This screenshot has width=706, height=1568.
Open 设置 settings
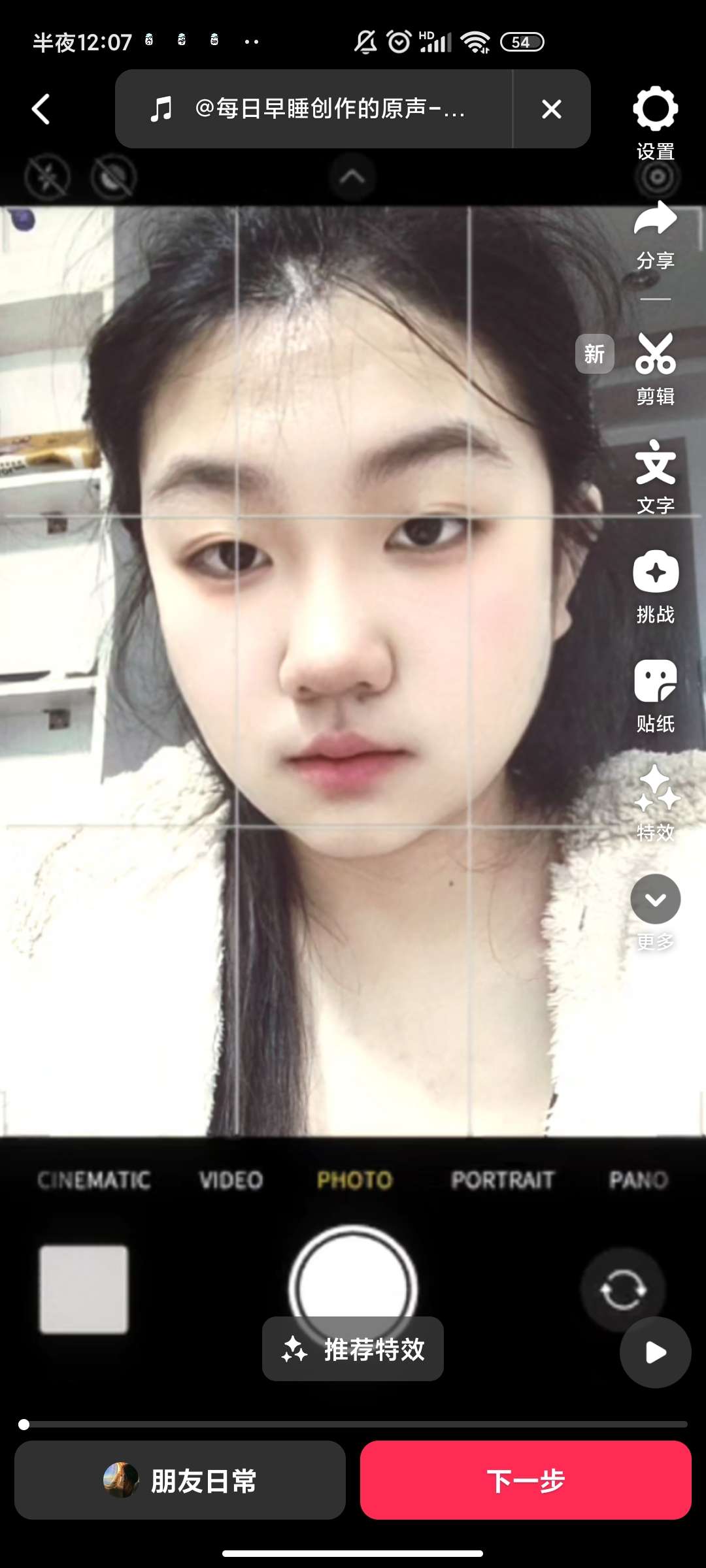click(x=655, y=122)
